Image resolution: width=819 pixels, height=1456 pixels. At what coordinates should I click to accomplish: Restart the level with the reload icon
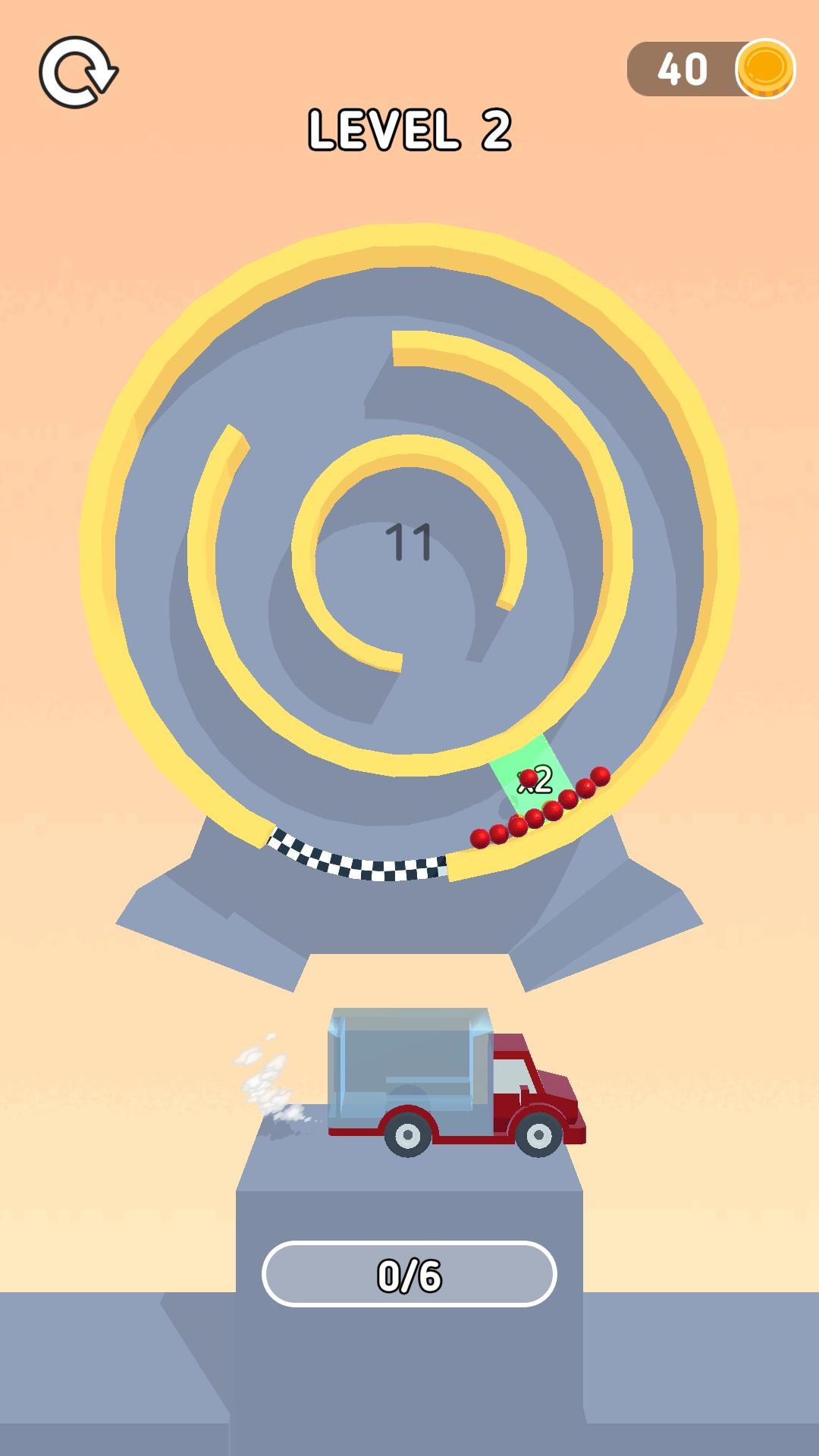[x=78, y=72]
